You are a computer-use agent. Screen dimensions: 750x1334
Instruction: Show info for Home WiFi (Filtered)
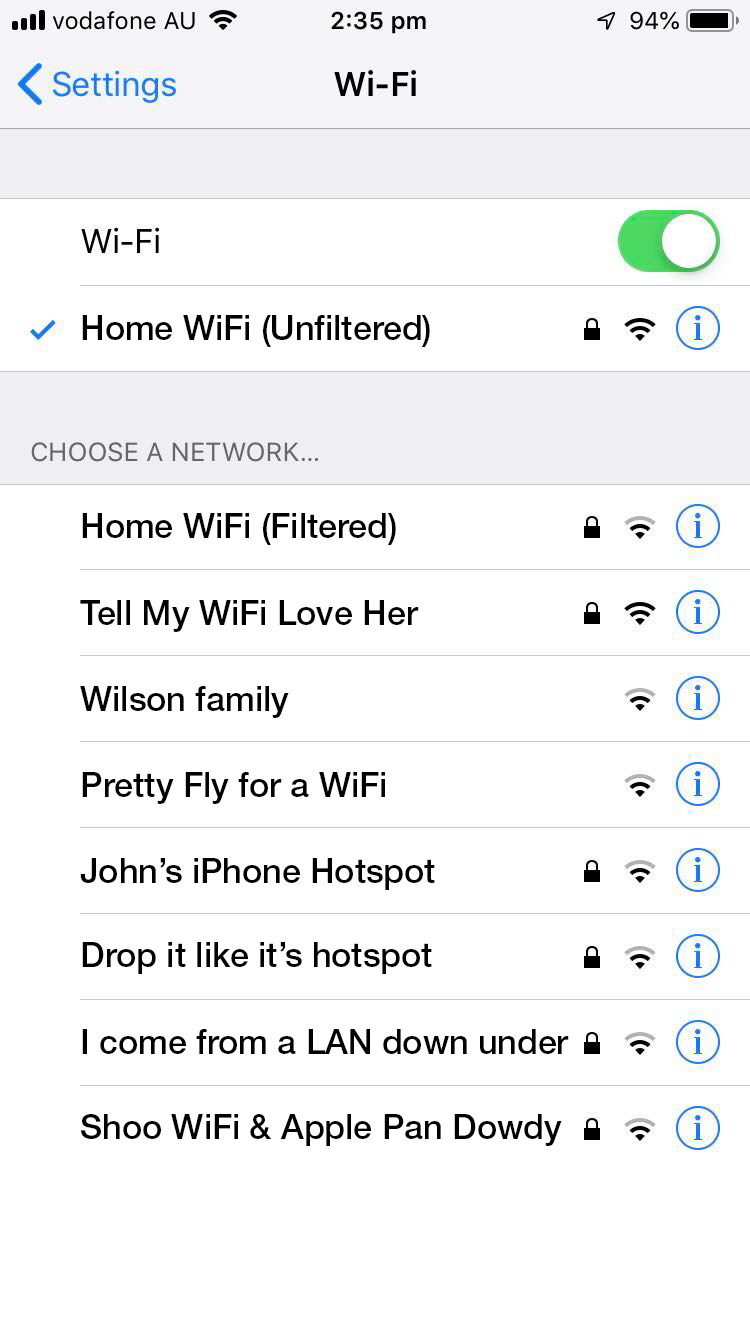click(x=697, y=526)
